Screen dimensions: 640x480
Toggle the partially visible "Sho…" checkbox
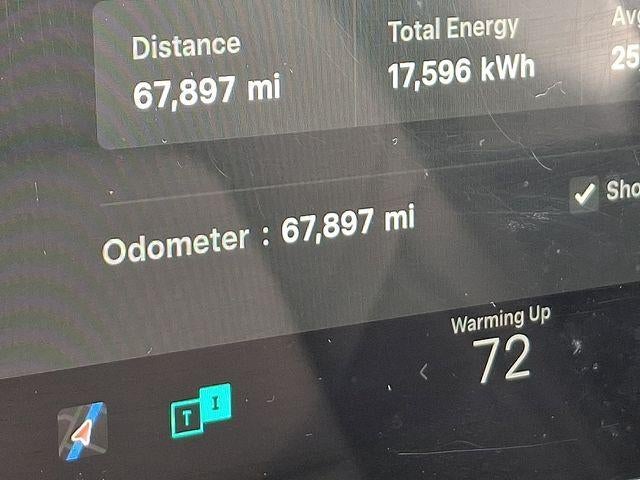(585, 193)
